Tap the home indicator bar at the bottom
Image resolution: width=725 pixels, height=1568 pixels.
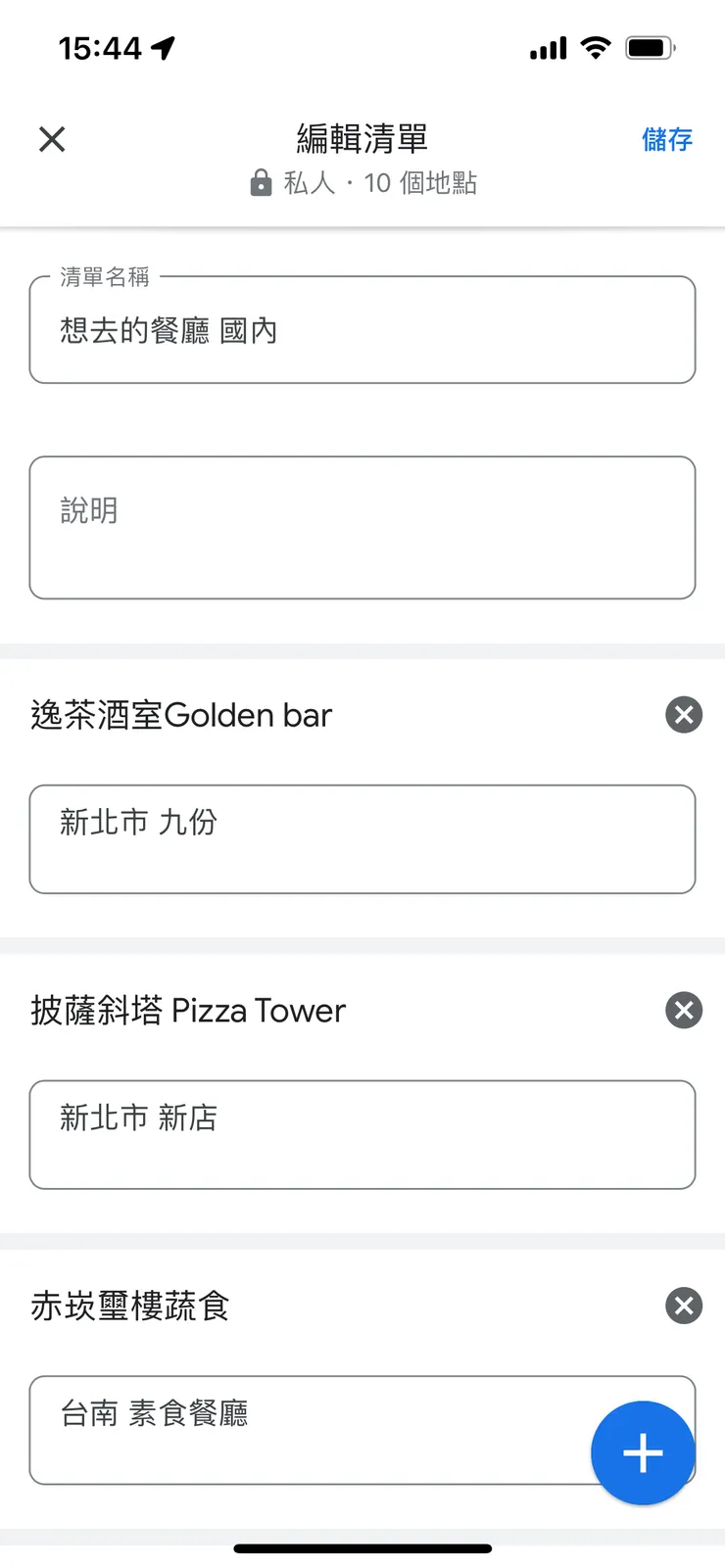click(362, 1548)
